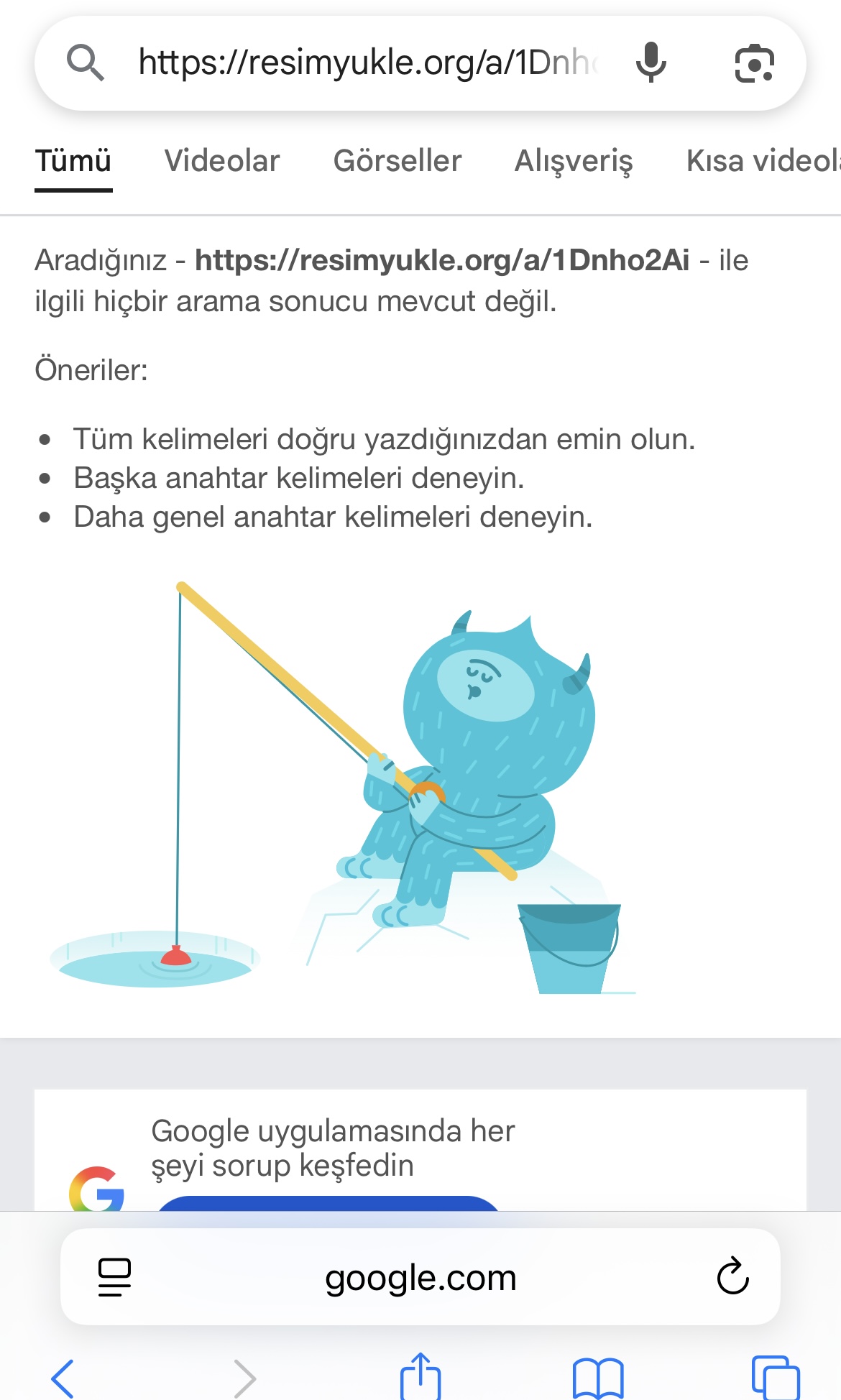This screenshot has width=841, height=1400.
Task: Tap the google.com address bar
Action: [420, 1277]
